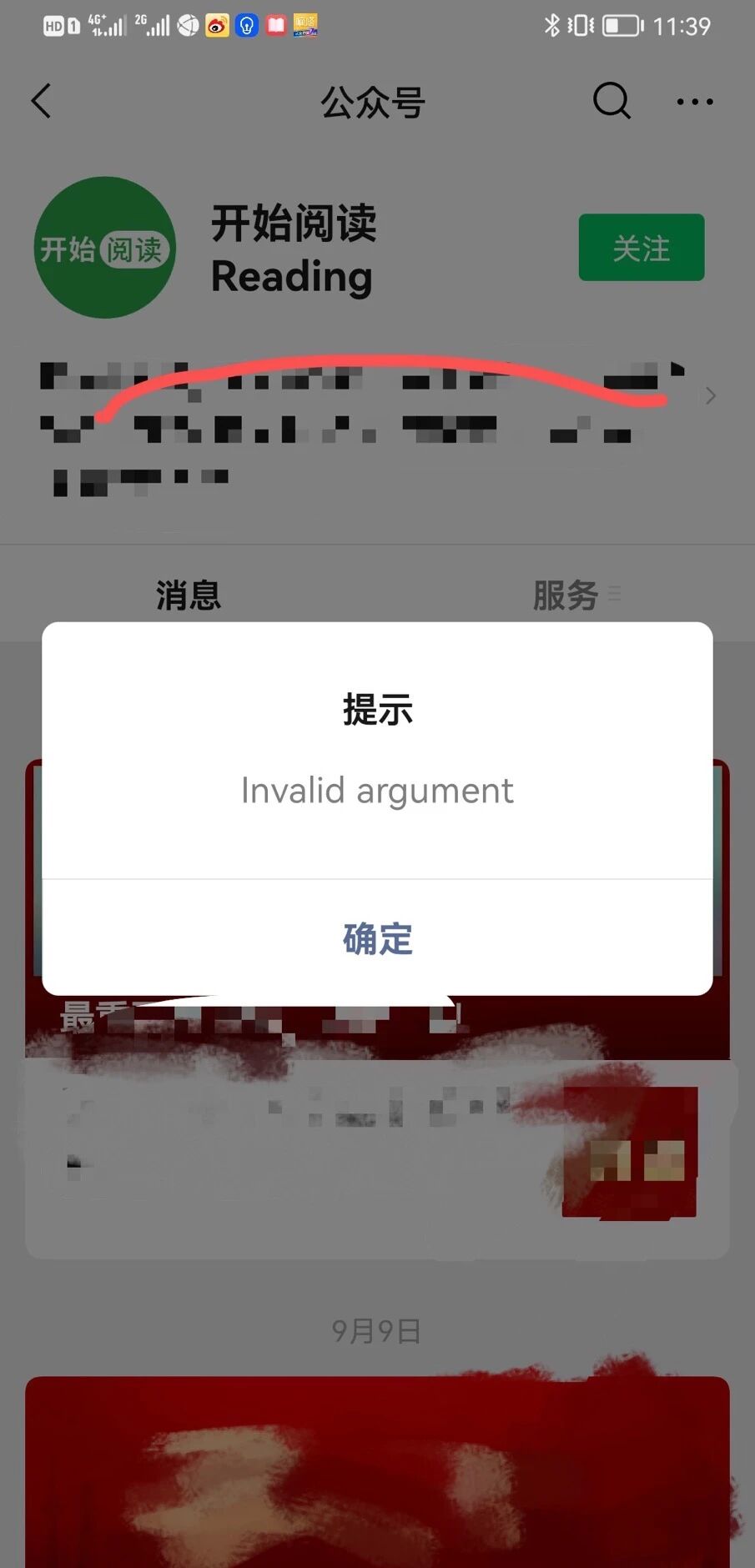Switch to the 服务 tab
This screenshot has height=1568, width=755.
pyautogui.click(x=566, y=596)
